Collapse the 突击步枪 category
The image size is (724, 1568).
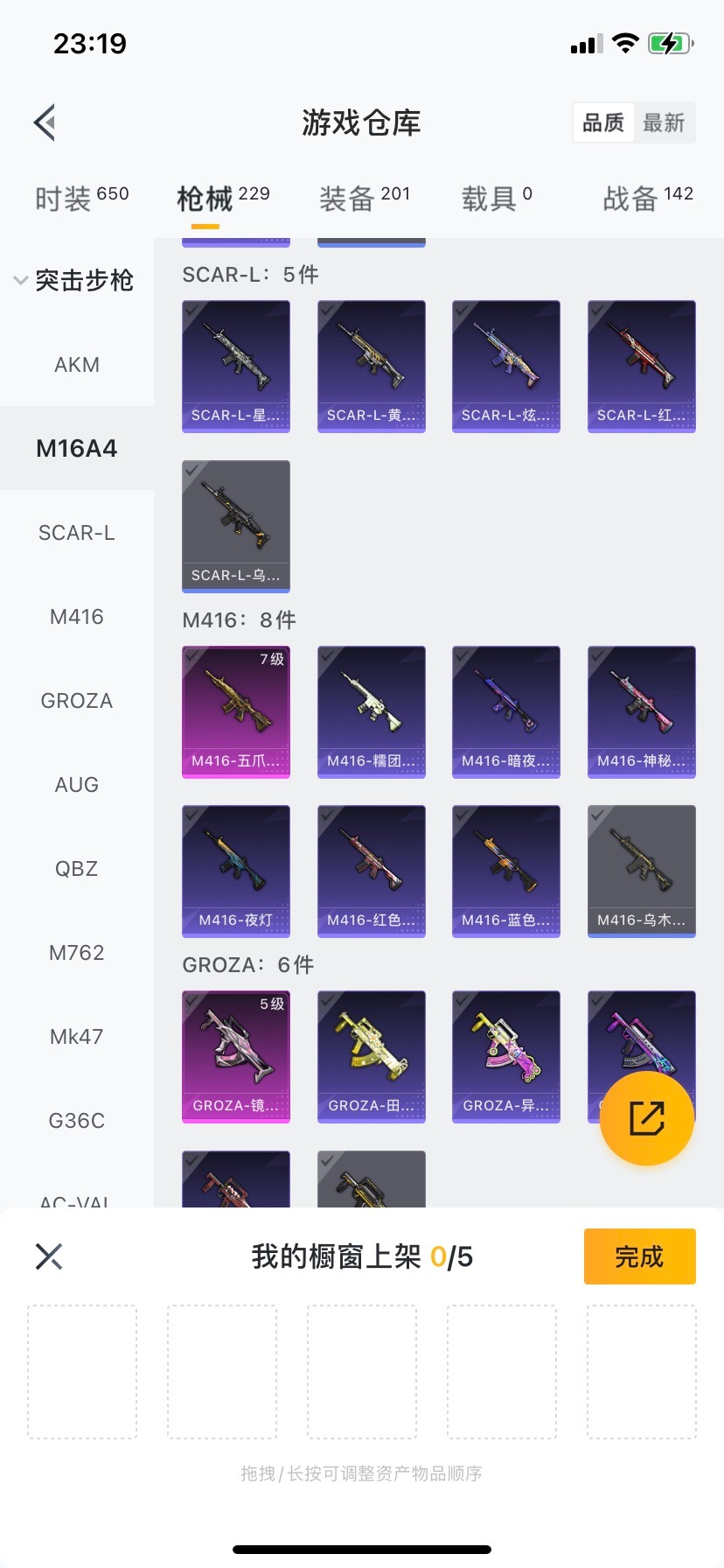click(75, 281)
